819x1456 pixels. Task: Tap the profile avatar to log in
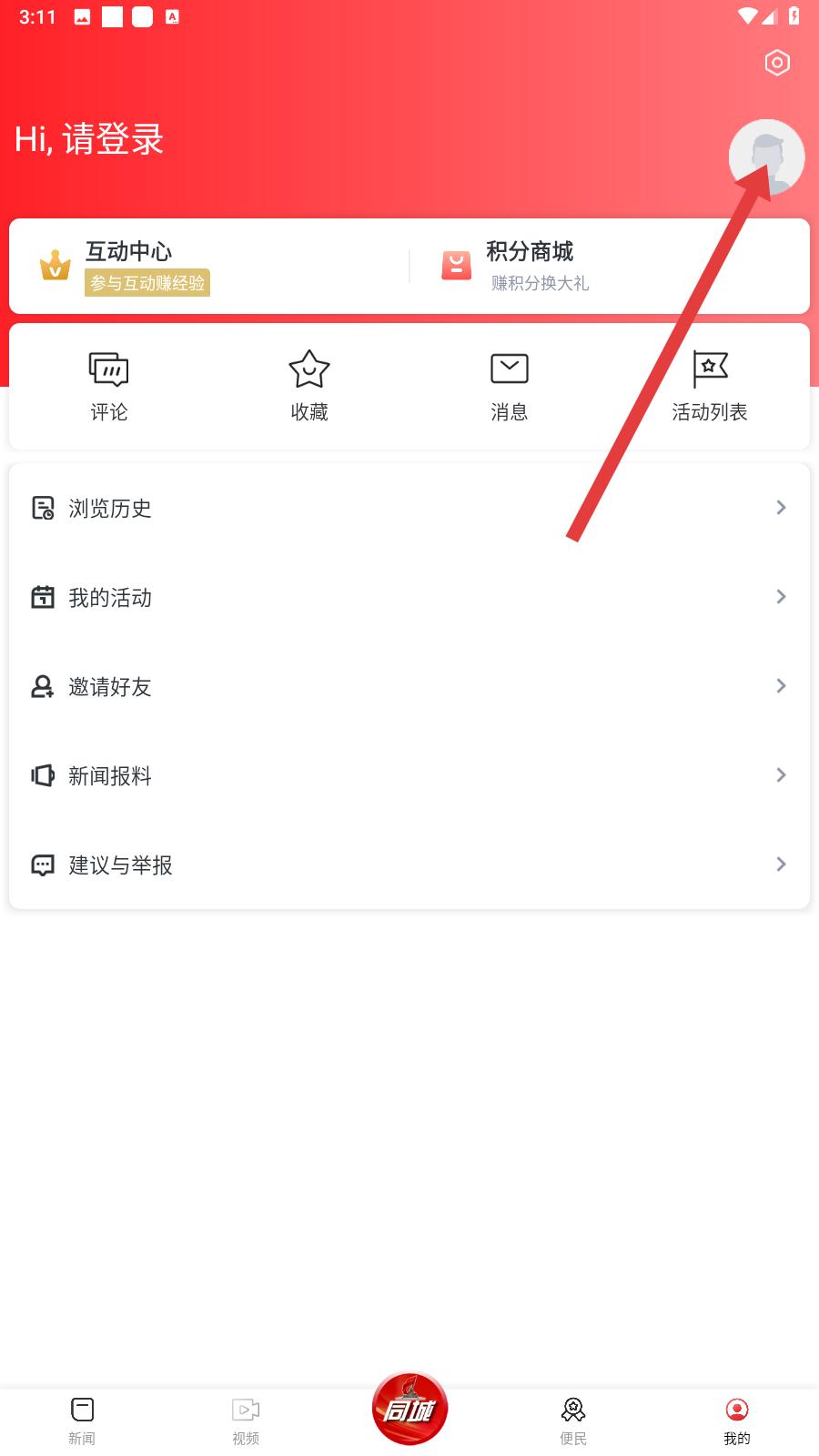point(766,157)
